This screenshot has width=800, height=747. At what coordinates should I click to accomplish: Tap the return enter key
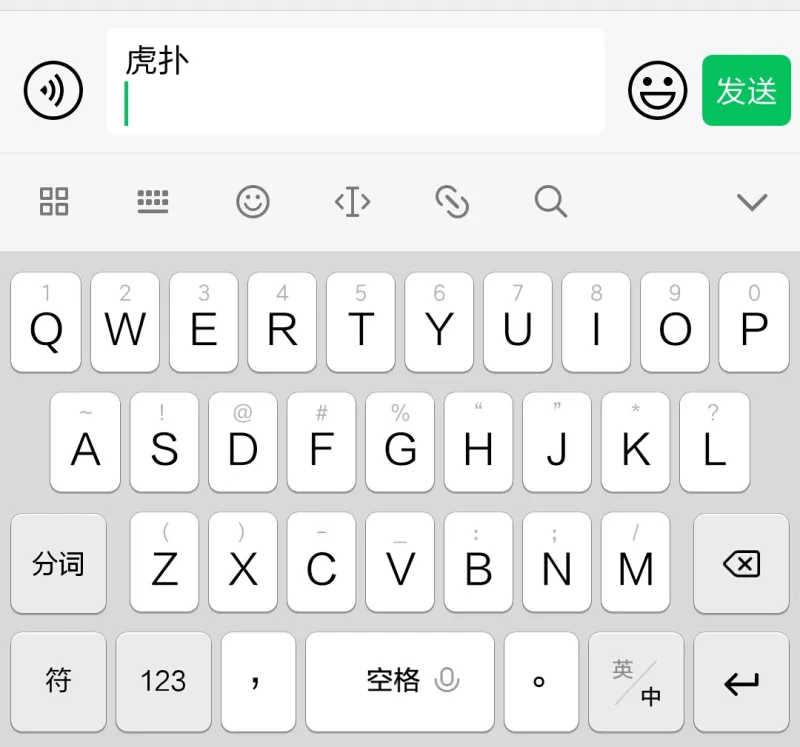[x=741, y=682]
